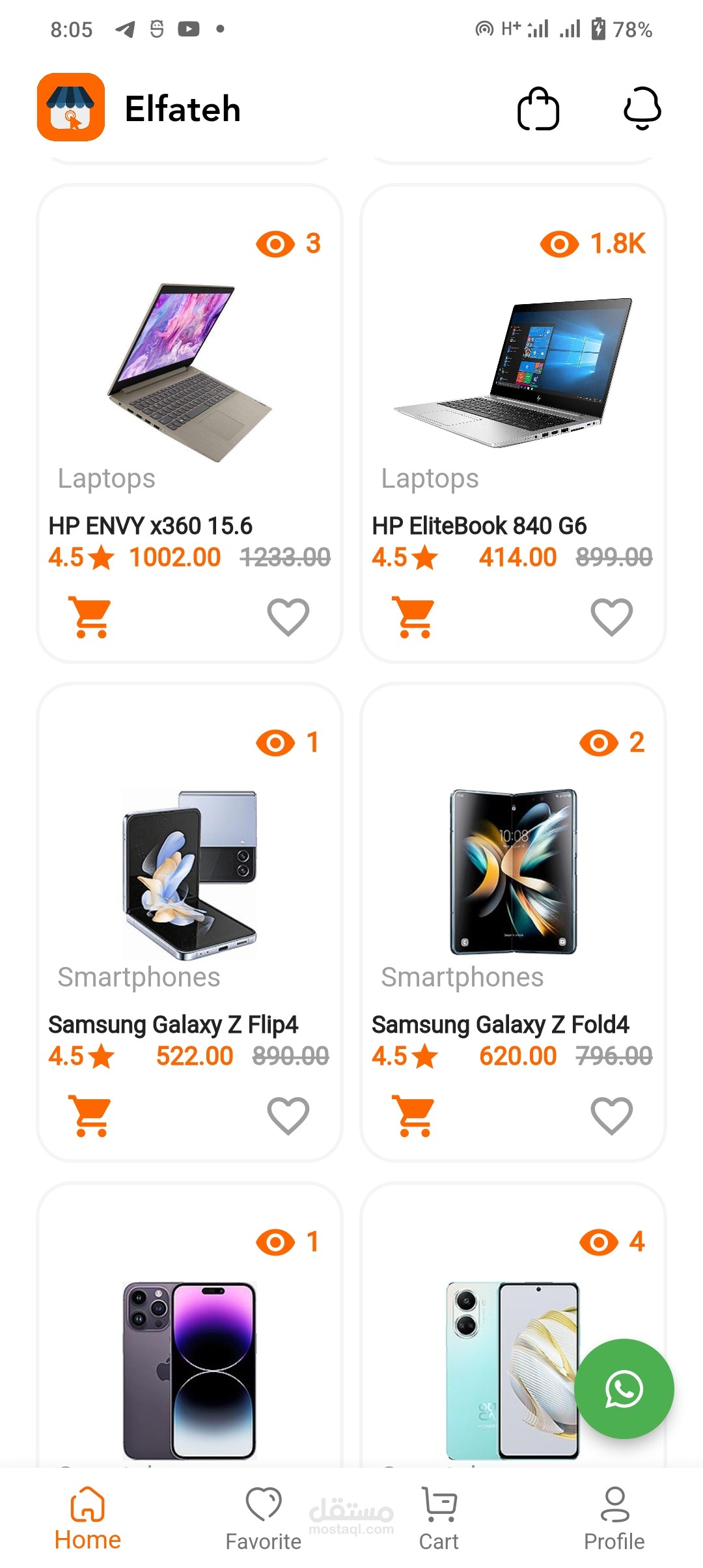The width and height of the screenshot is (703, 1568).
Task: Switch to the Favorite tab
Action: (x=264, y=1517)
